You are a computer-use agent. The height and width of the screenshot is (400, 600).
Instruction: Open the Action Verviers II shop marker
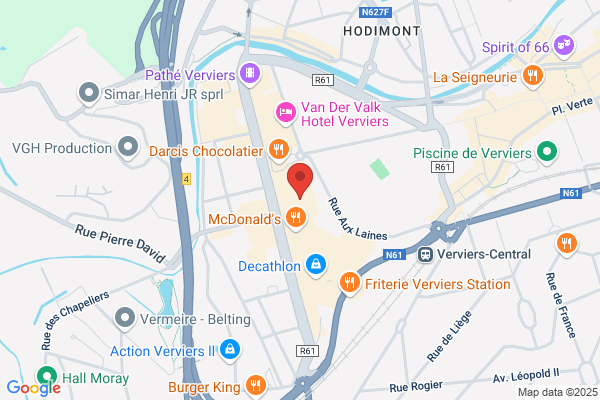(230, 350)
